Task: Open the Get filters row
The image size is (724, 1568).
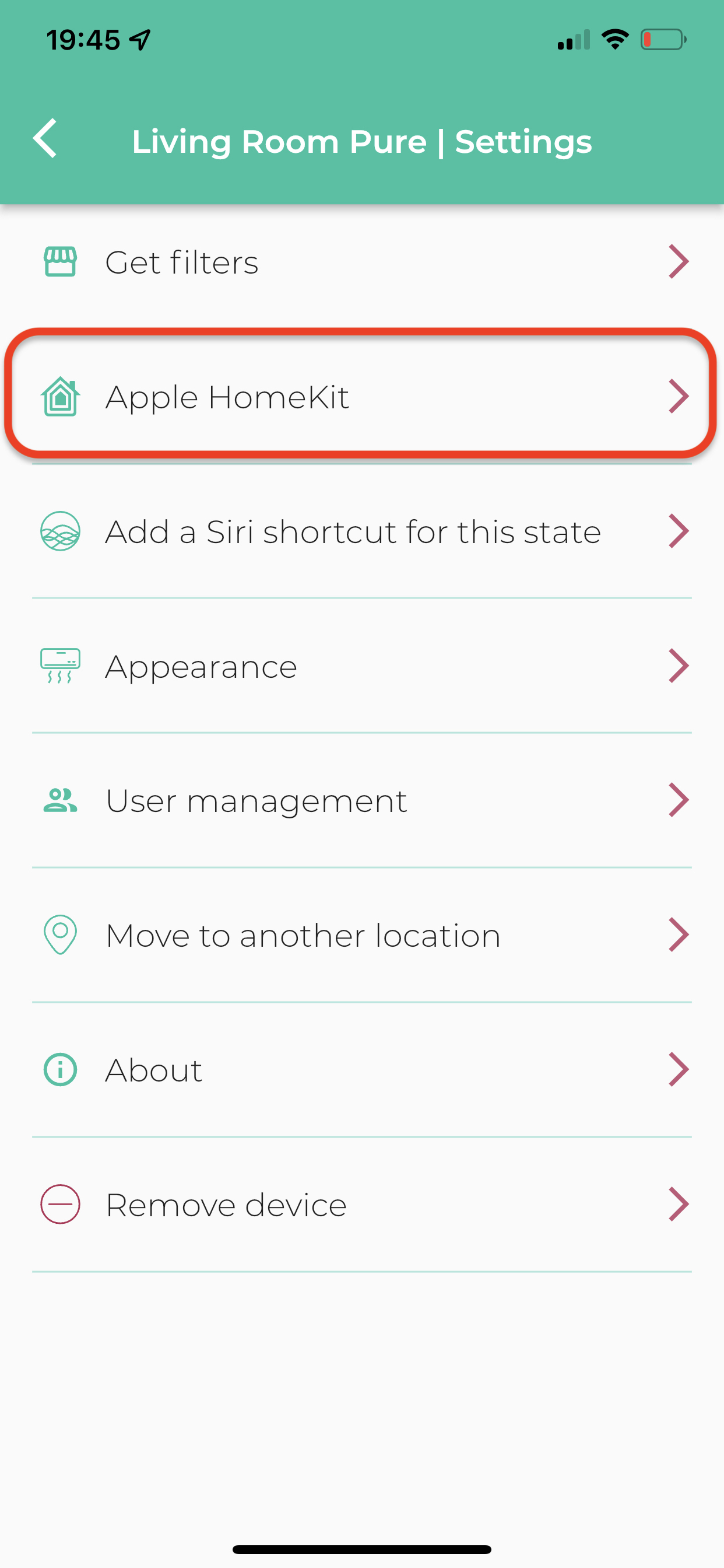Action: pos(362,262)
